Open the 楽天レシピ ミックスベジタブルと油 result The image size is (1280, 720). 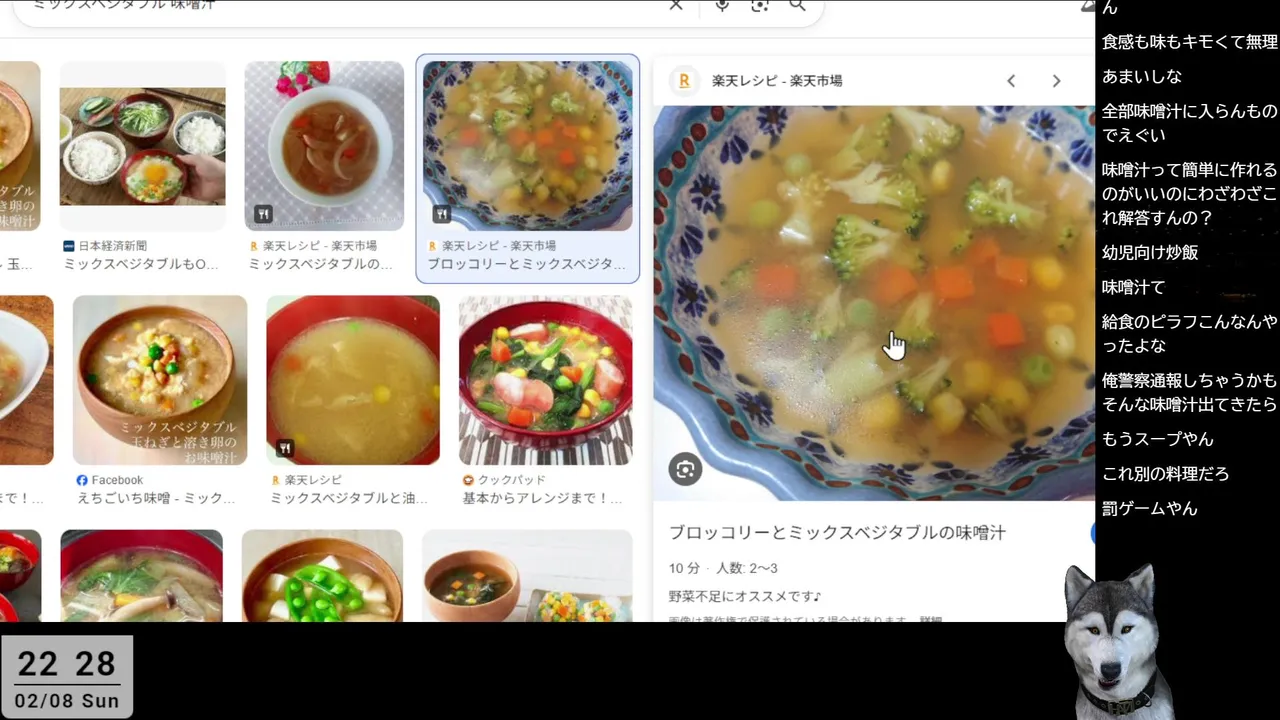pyautogui.click(x=352, y=380)
